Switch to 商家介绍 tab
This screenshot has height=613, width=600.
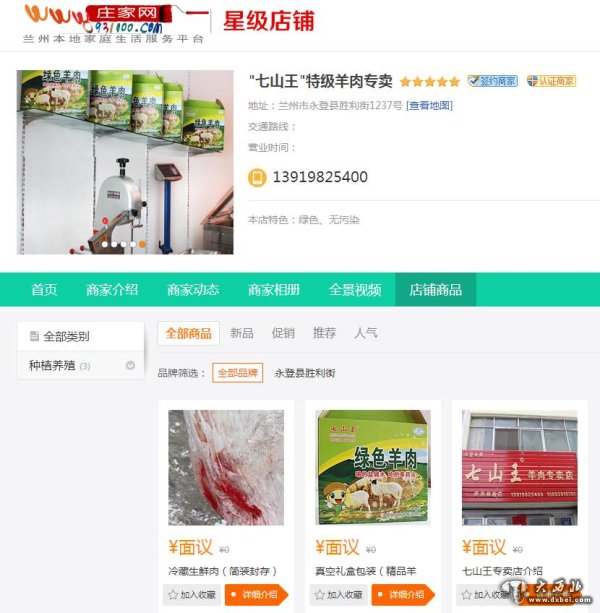(x=112, y=290)
